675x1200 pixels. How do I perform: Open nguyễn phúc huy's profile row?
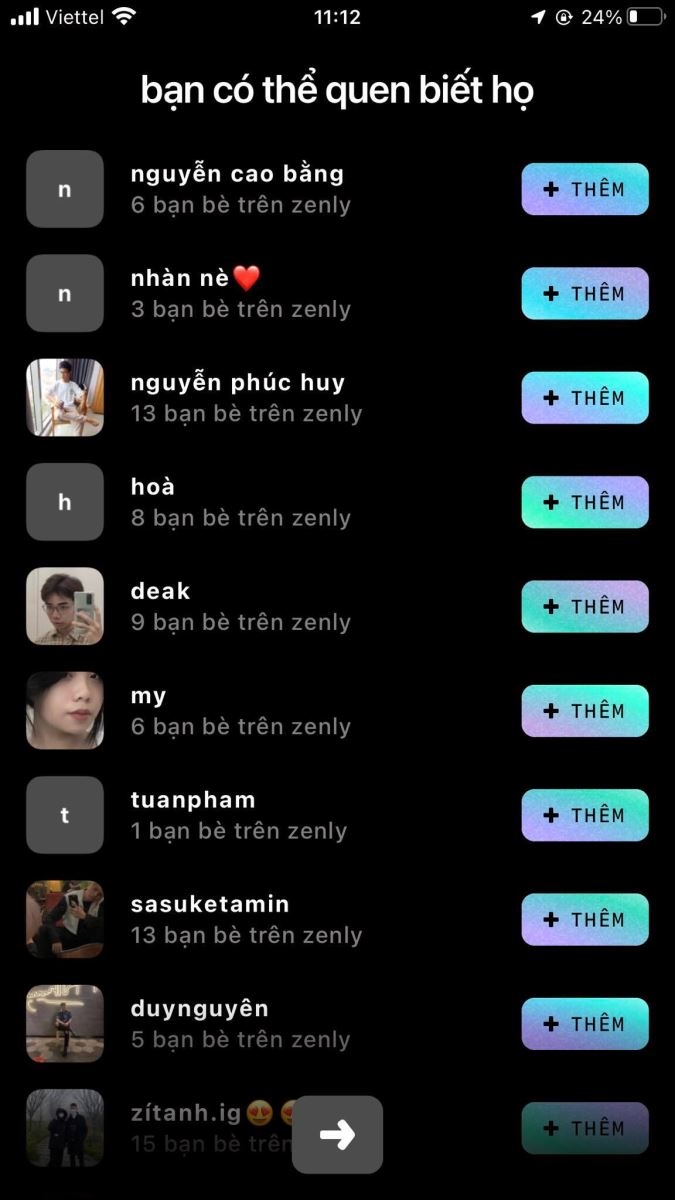click(x=245, y=398)
